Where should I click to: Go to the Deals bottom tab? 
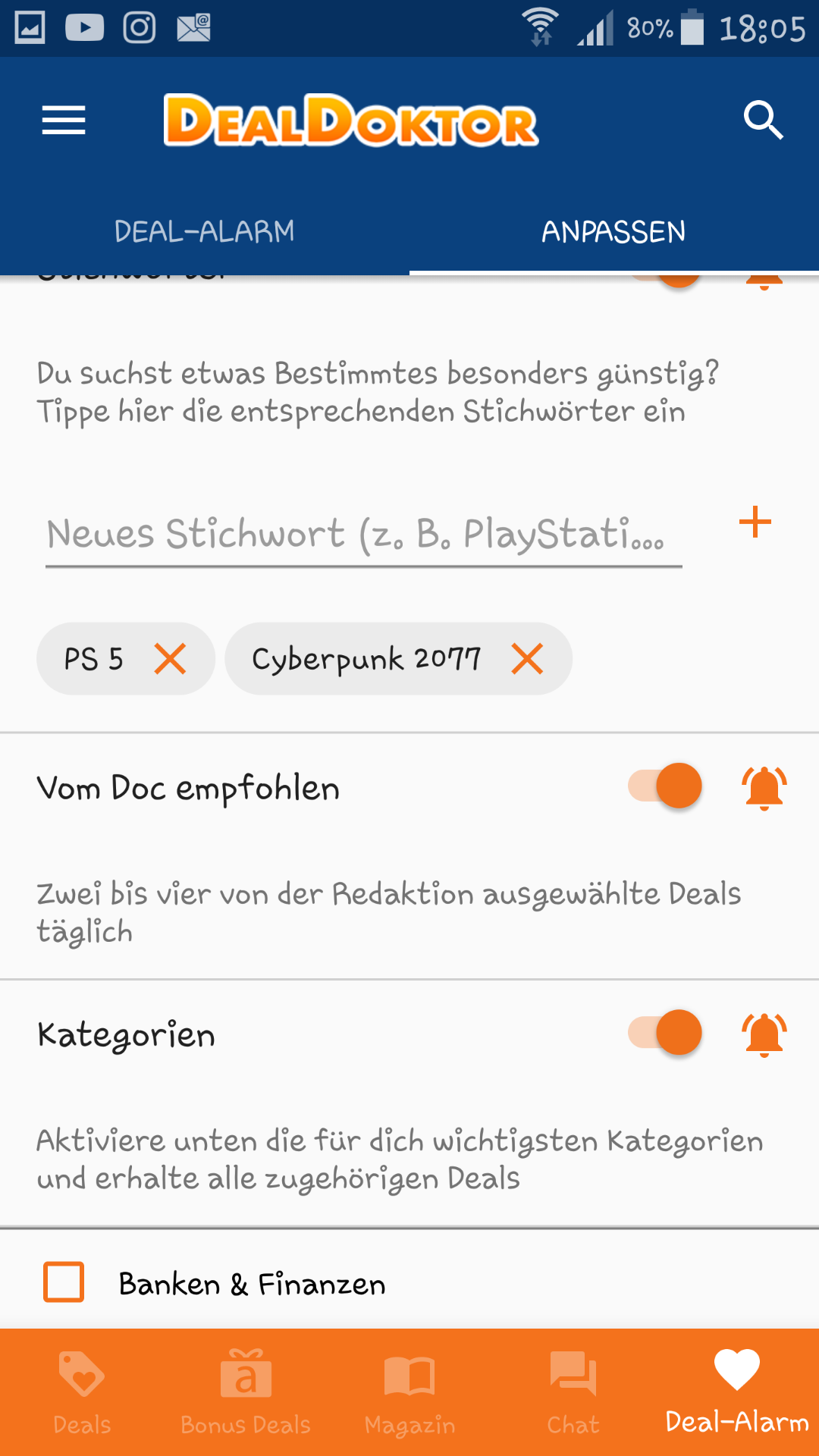[82, 1392]
